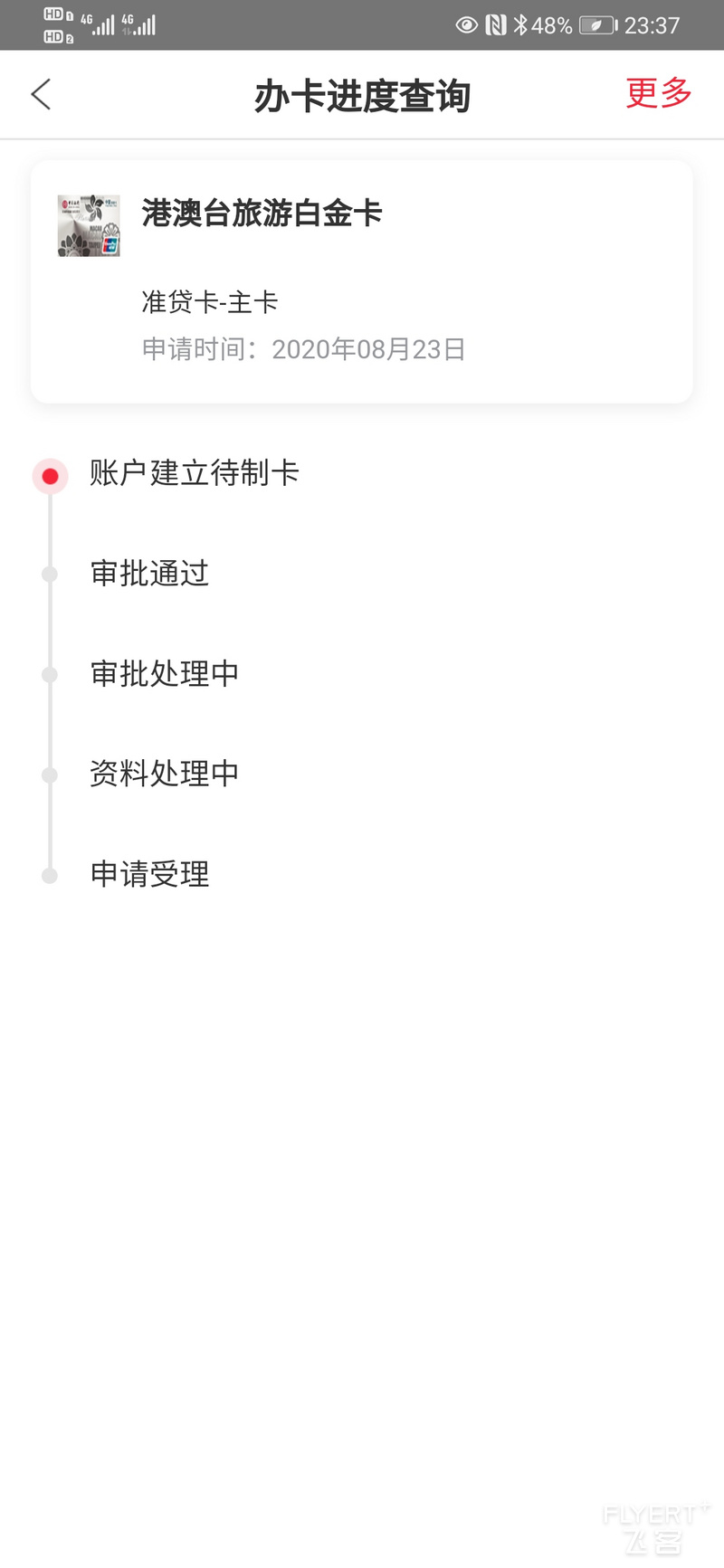Viewport: 724px width, 1568px height.
Task: Go back using the top-left arrow
Action: (41, 94)
